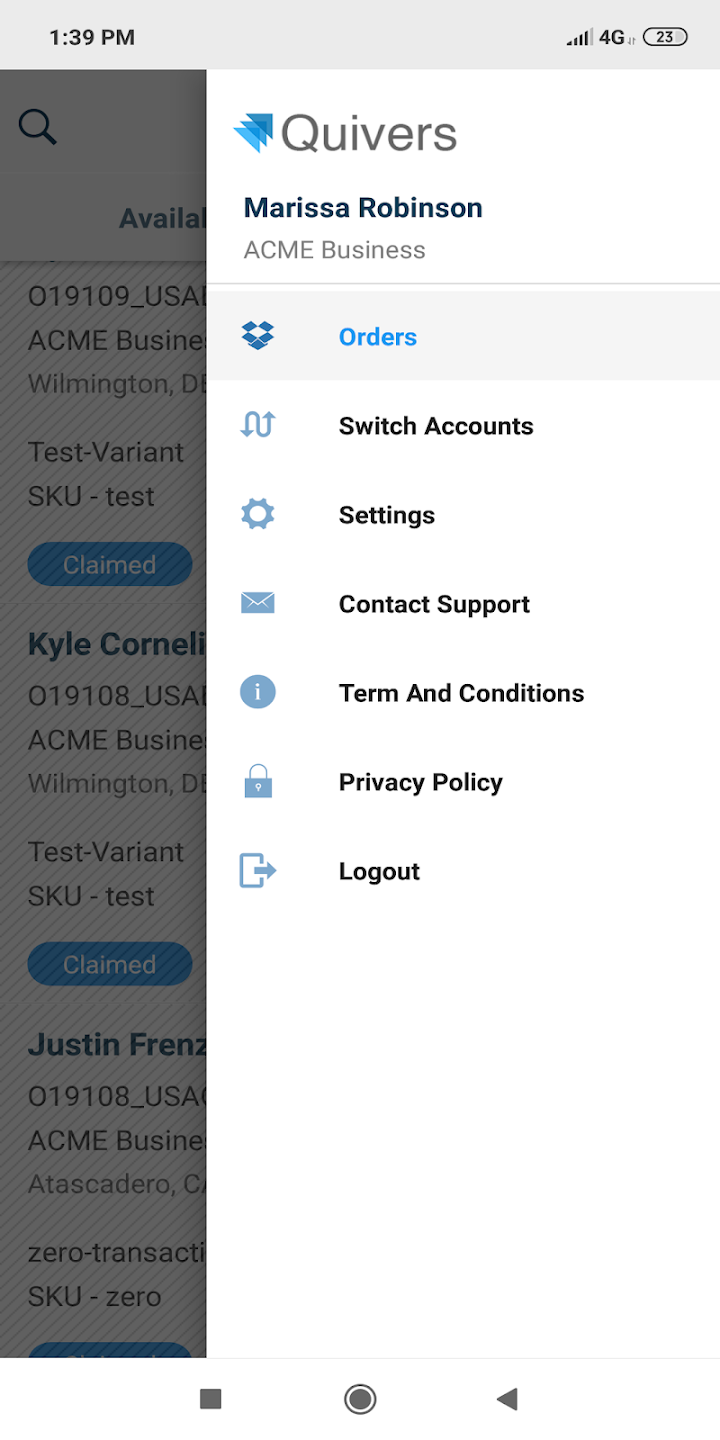Click the Claimed status pill
The width and height of the screenshot is (720, 1440).
point(110,563)
